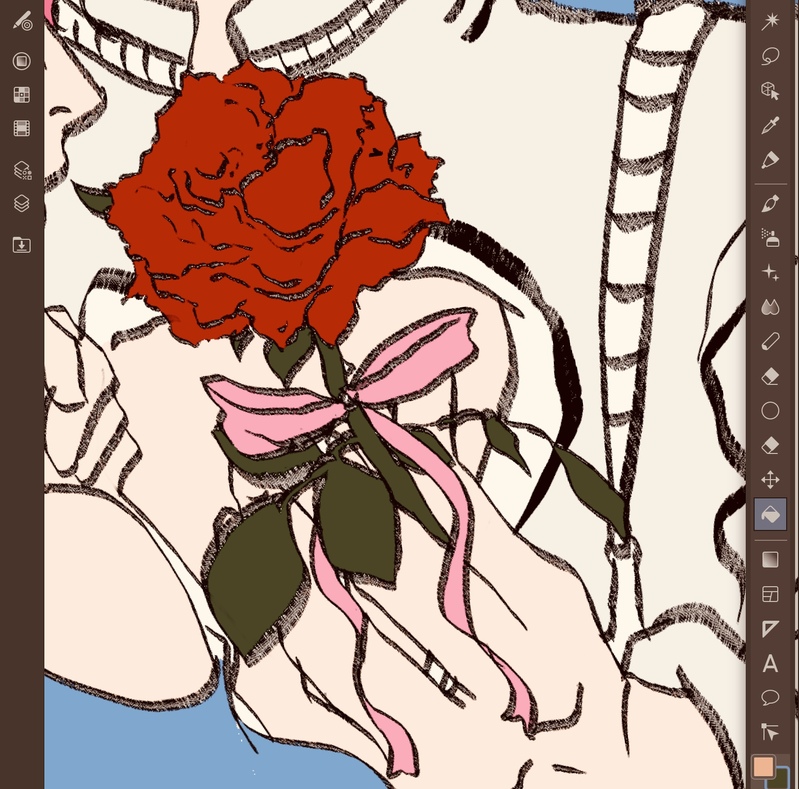
Task: Tap the active paint bucket fill tool
Action: [x=770, y=515]
